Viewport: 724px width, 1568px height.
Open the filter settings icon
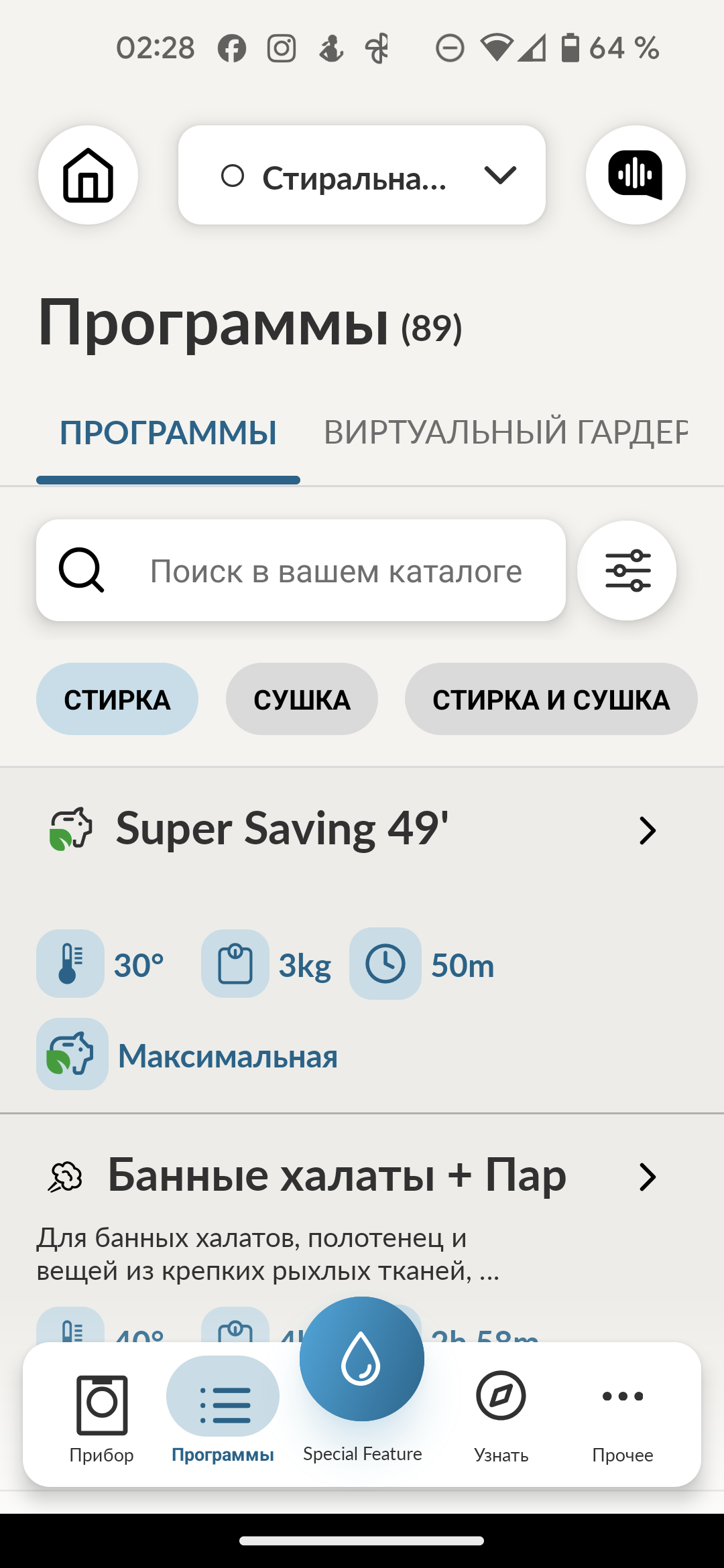[627, 571]
